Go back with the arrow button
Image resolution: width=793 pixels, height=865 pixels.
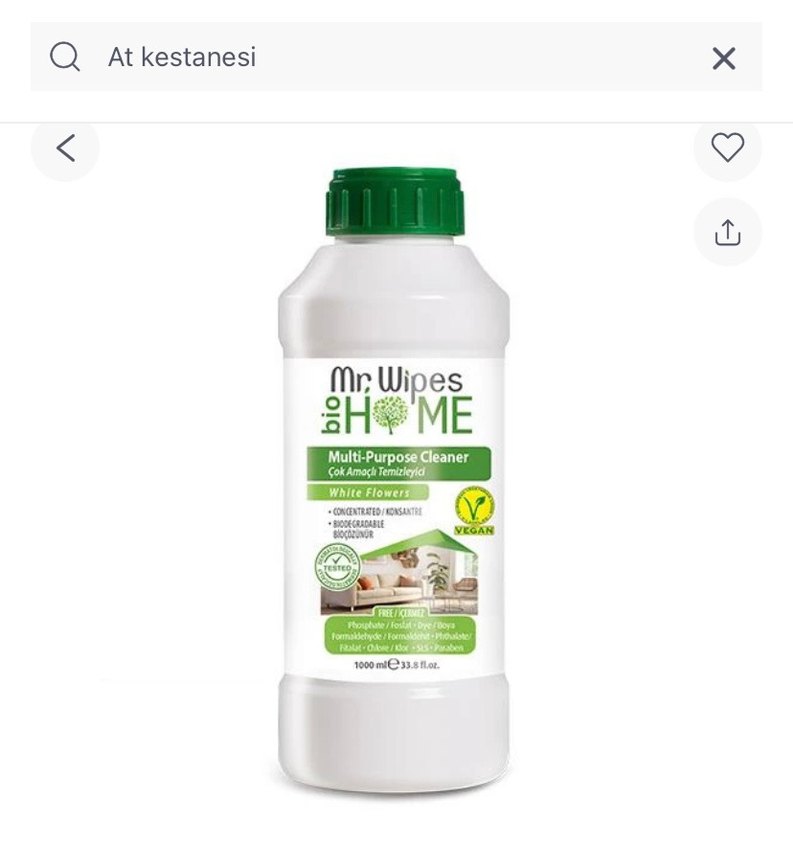coord(65,148)
